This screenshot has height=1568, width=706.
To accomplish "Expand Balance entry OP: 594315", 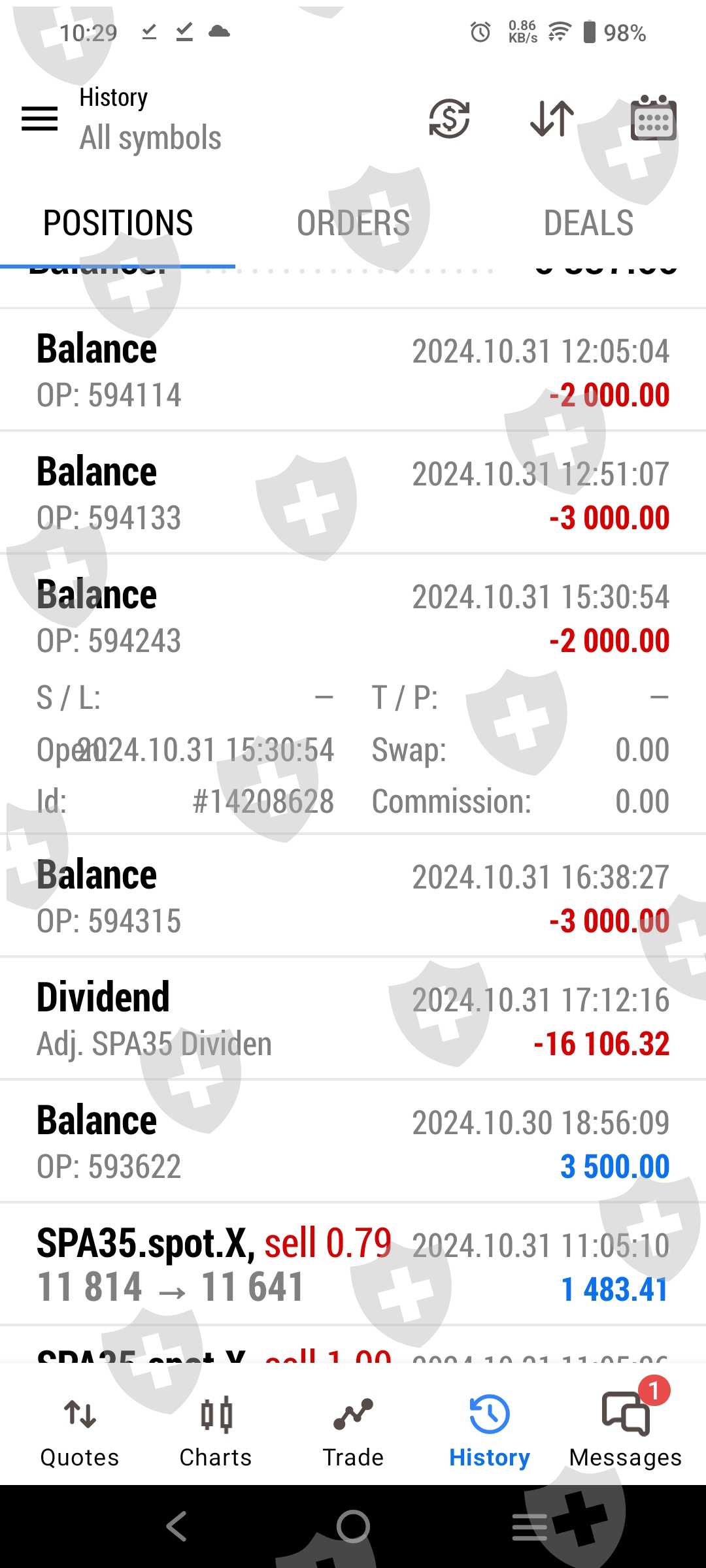I will click(x=353, y=897).
